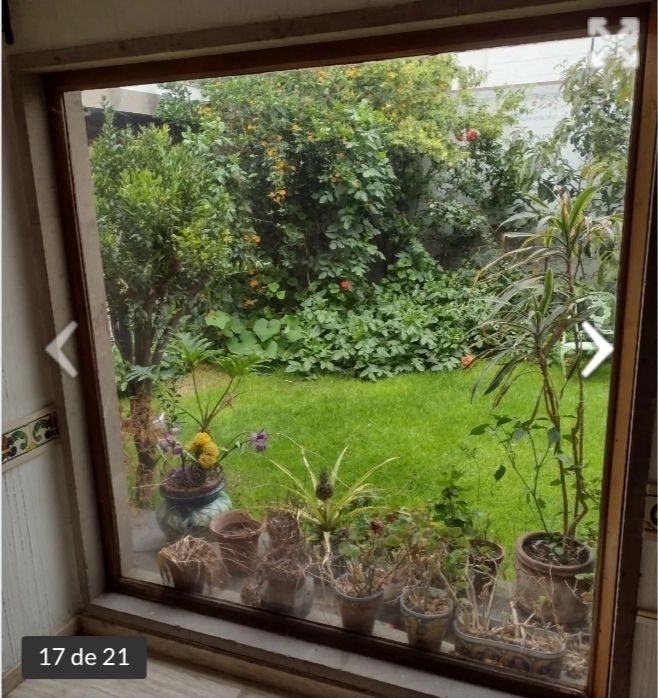Go to the previous photo

[62, 348]
